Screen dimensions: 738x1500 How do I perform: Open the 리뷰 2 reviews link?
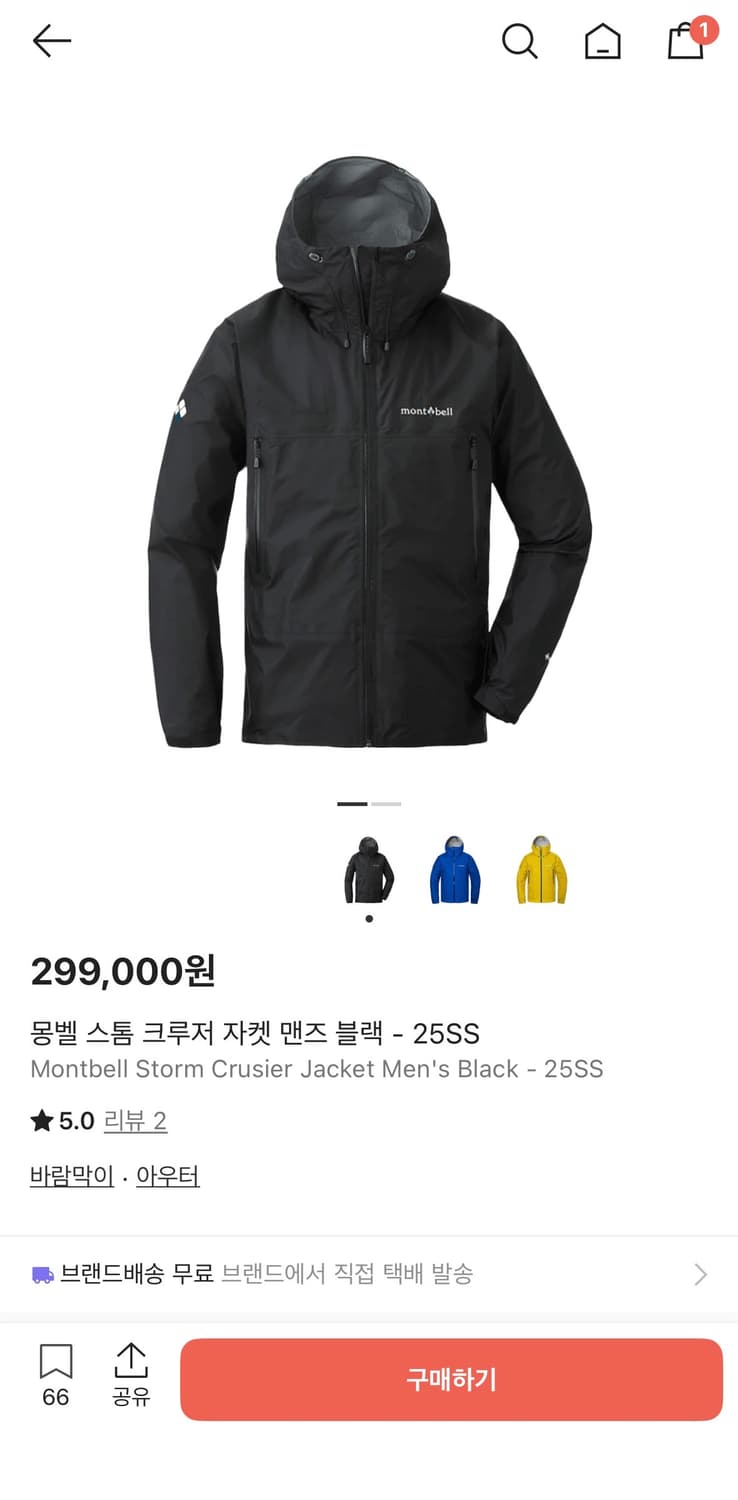coord(135,1121)
